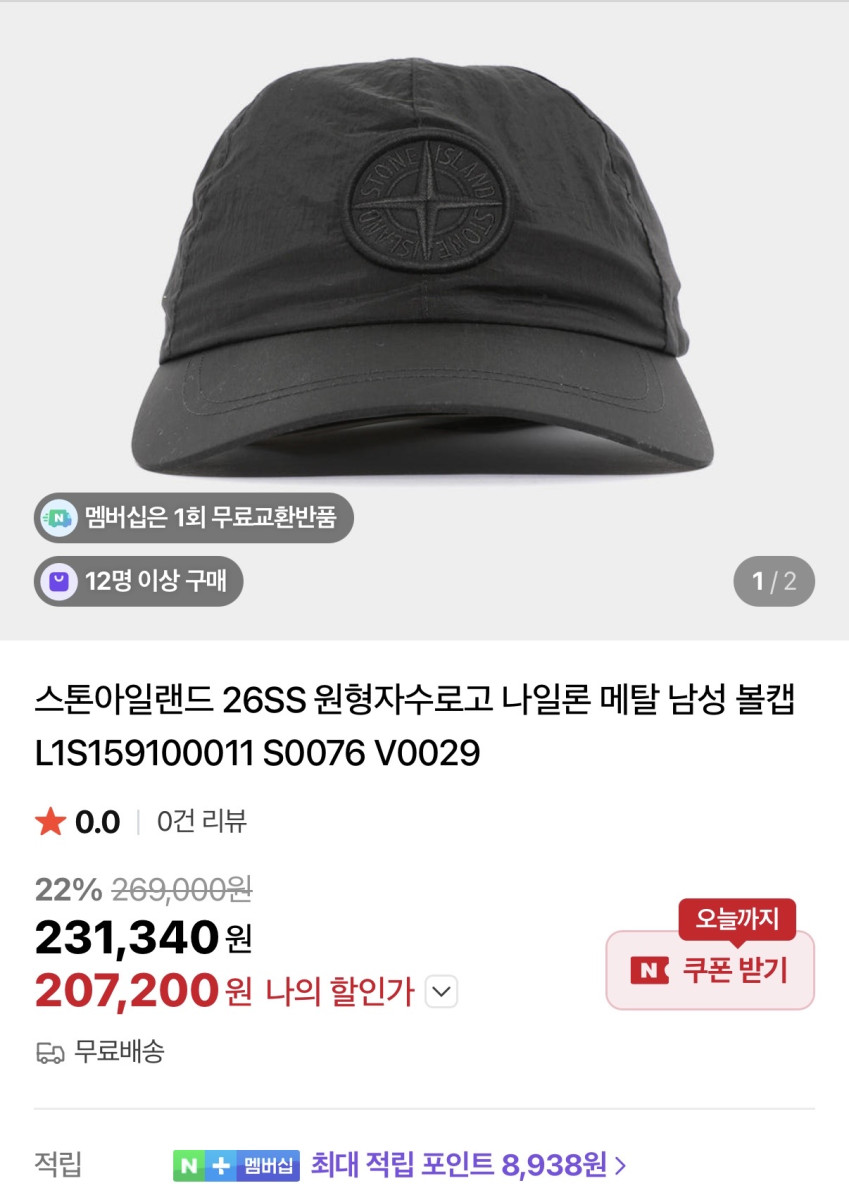Tap the 멤버십은 1회 무료교환반품 badge
849x1200 pixels.
pyautogui.click(x=194, y=518)
